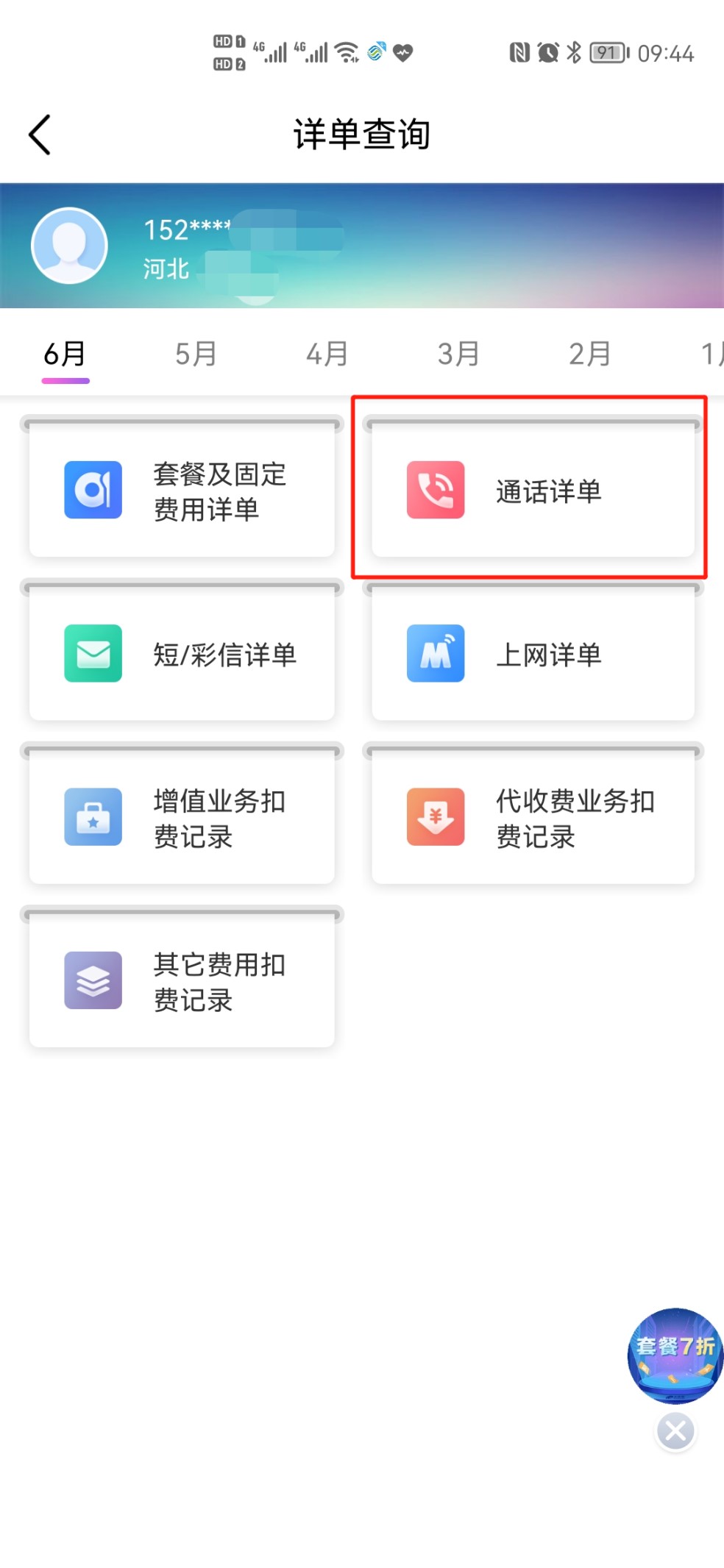
Task: Open 通话详单 card
Action: coord(533,490)
